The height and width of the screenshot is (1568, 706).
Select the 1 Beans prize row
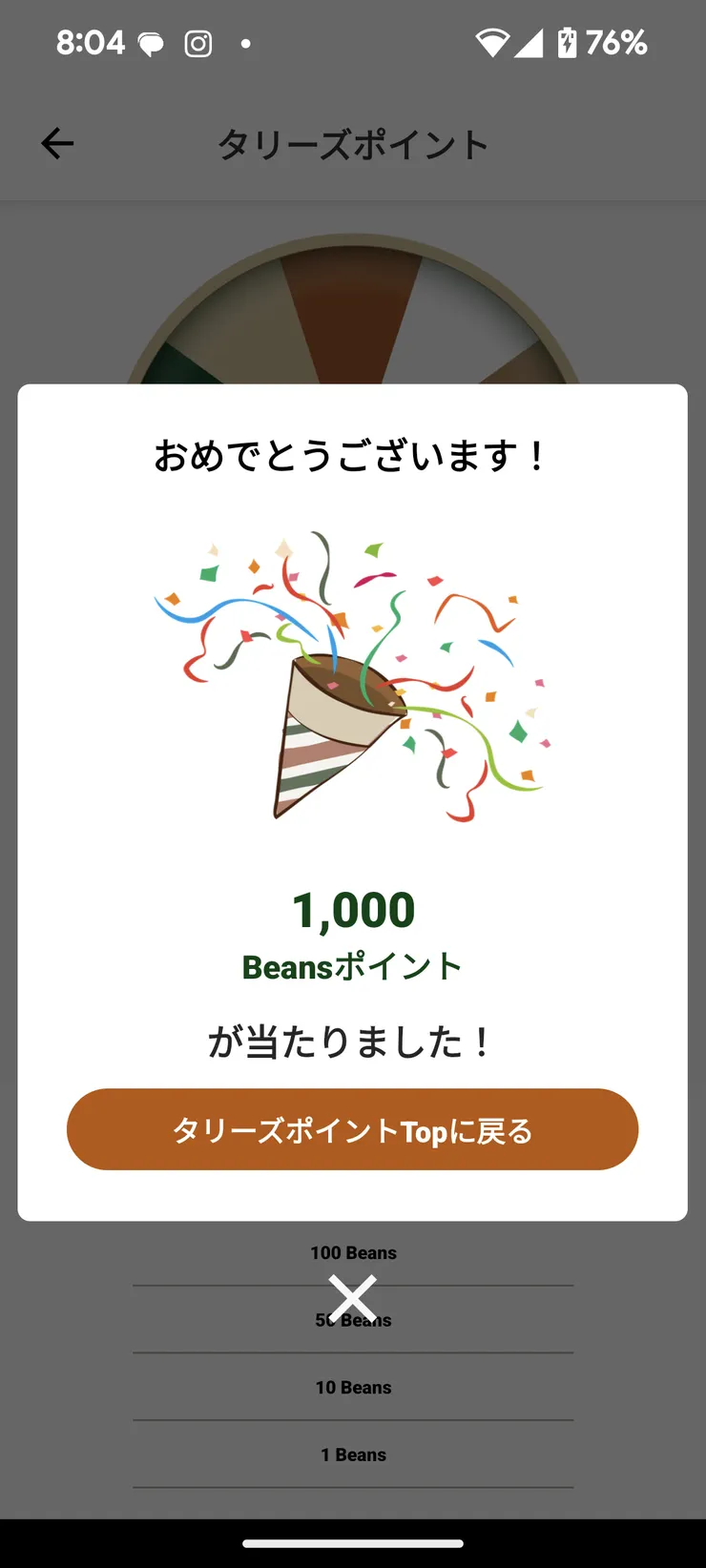[x=353, y=1455]
